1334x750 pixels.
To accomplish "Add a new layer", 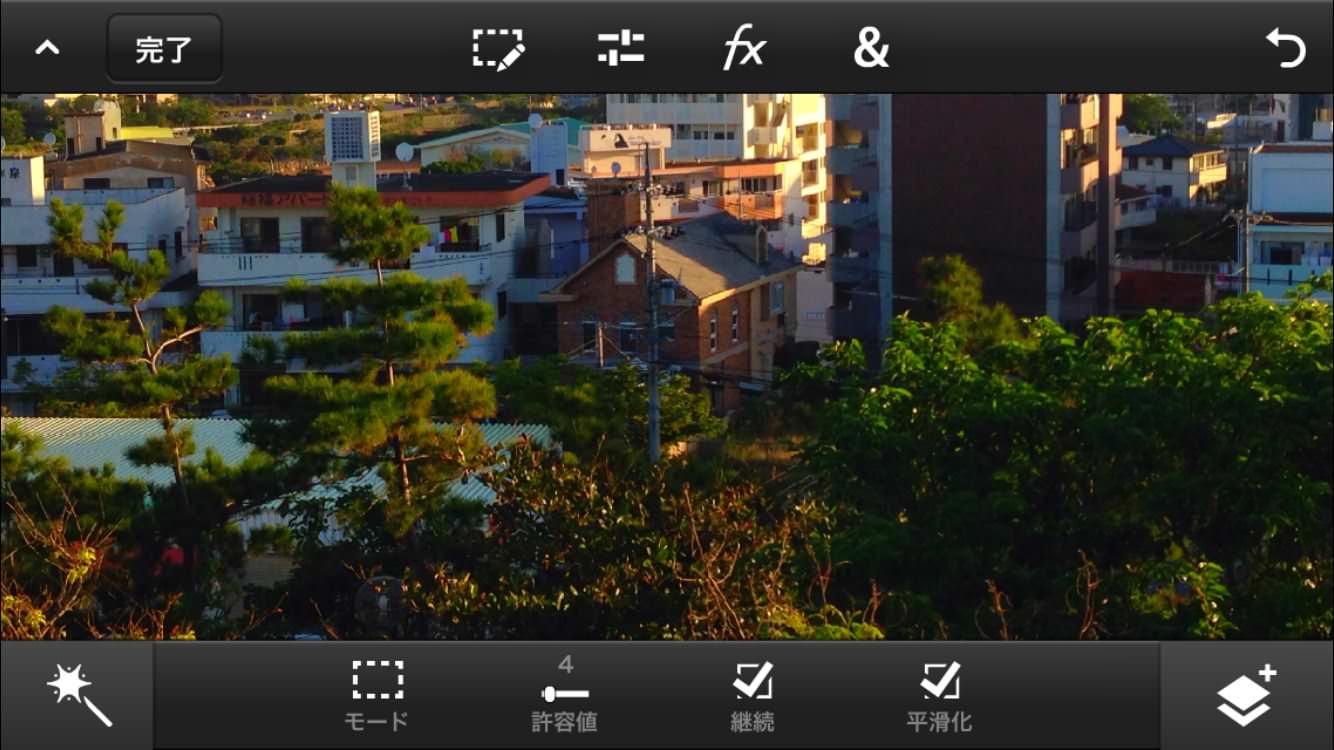I will [x=1246, y=696].
